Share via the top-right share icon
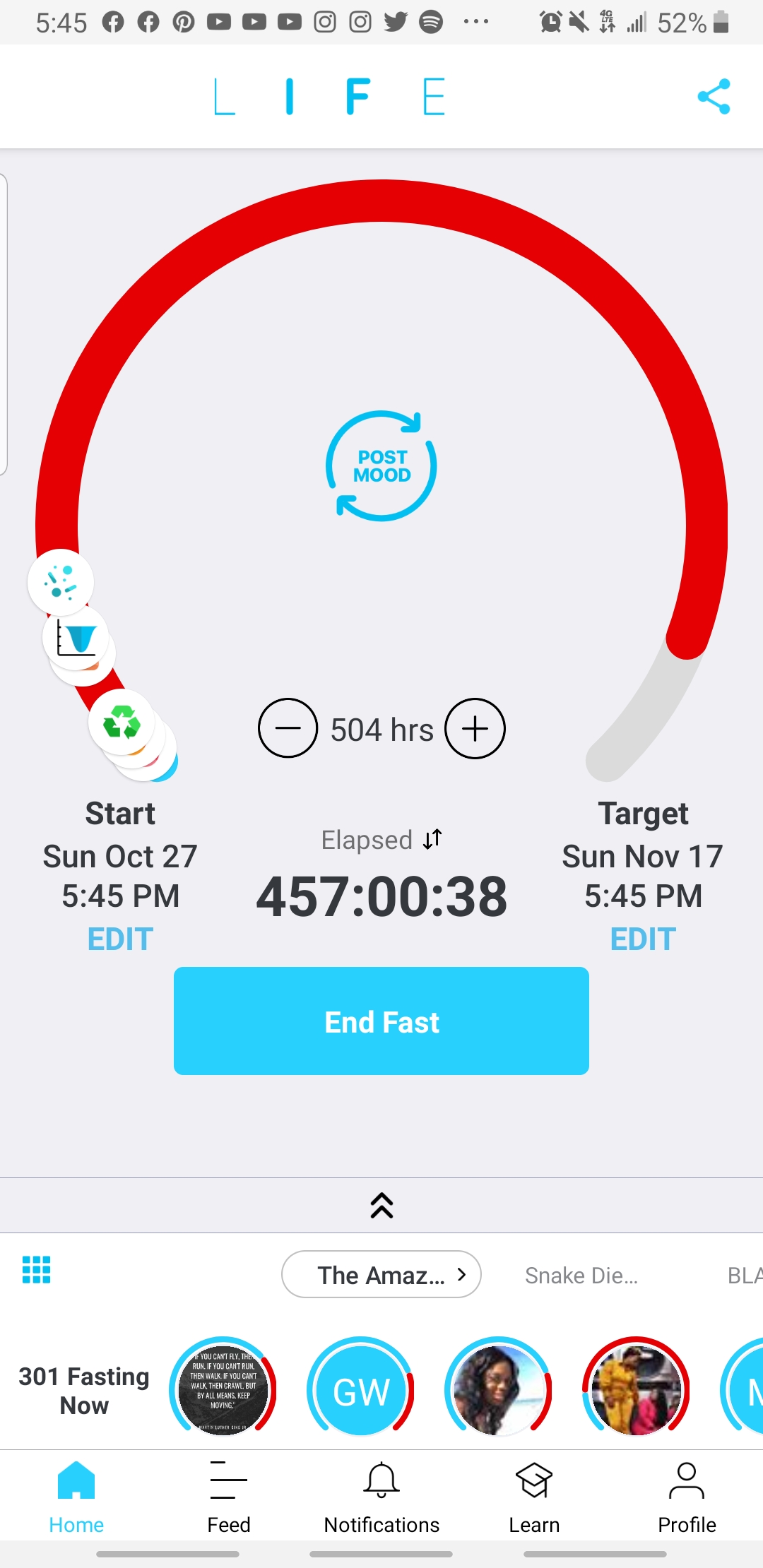This screenshot has height=1568, width=763. coord(714,97)
